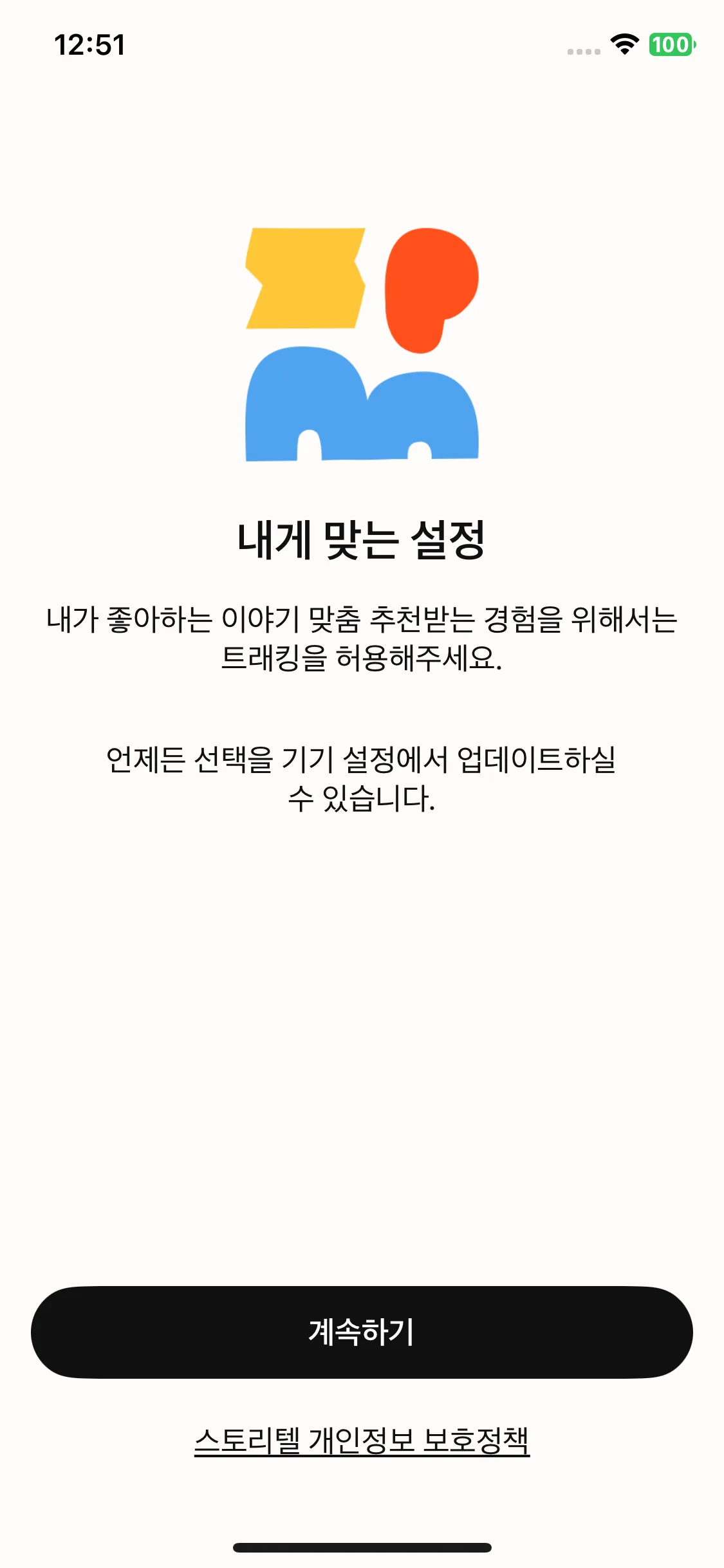Tap the 계속하기 button

click(362, 1332)
